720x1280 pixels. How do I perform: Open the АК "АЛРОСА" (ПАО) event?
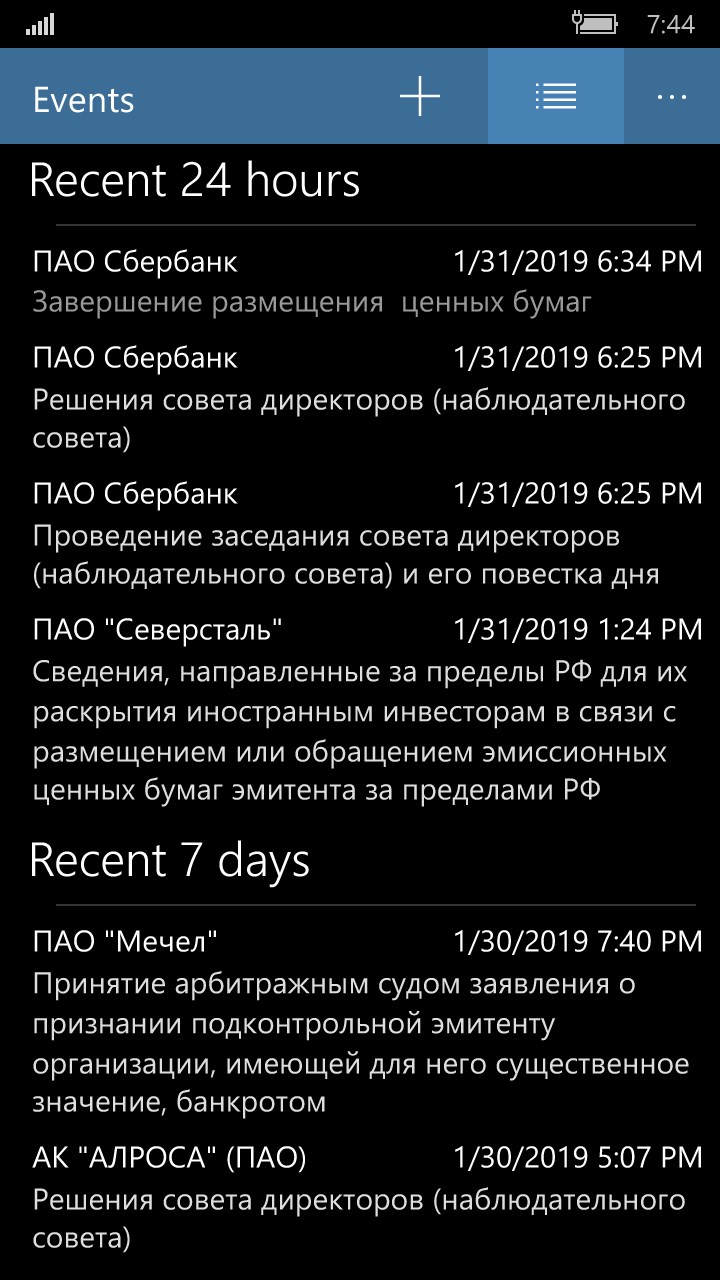click(366, 1198)
